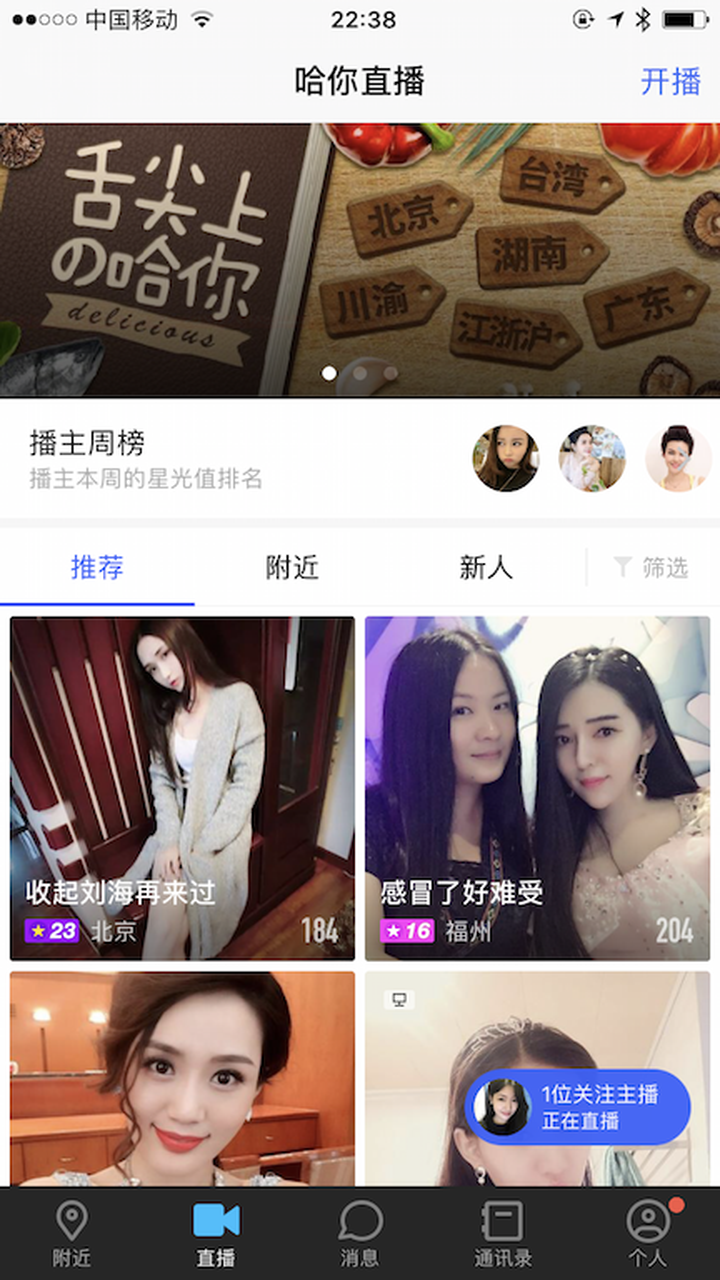This screenshot has height=1280, width=720.
Task: Open the 消息 tab
Action: tap(360, 1233)
